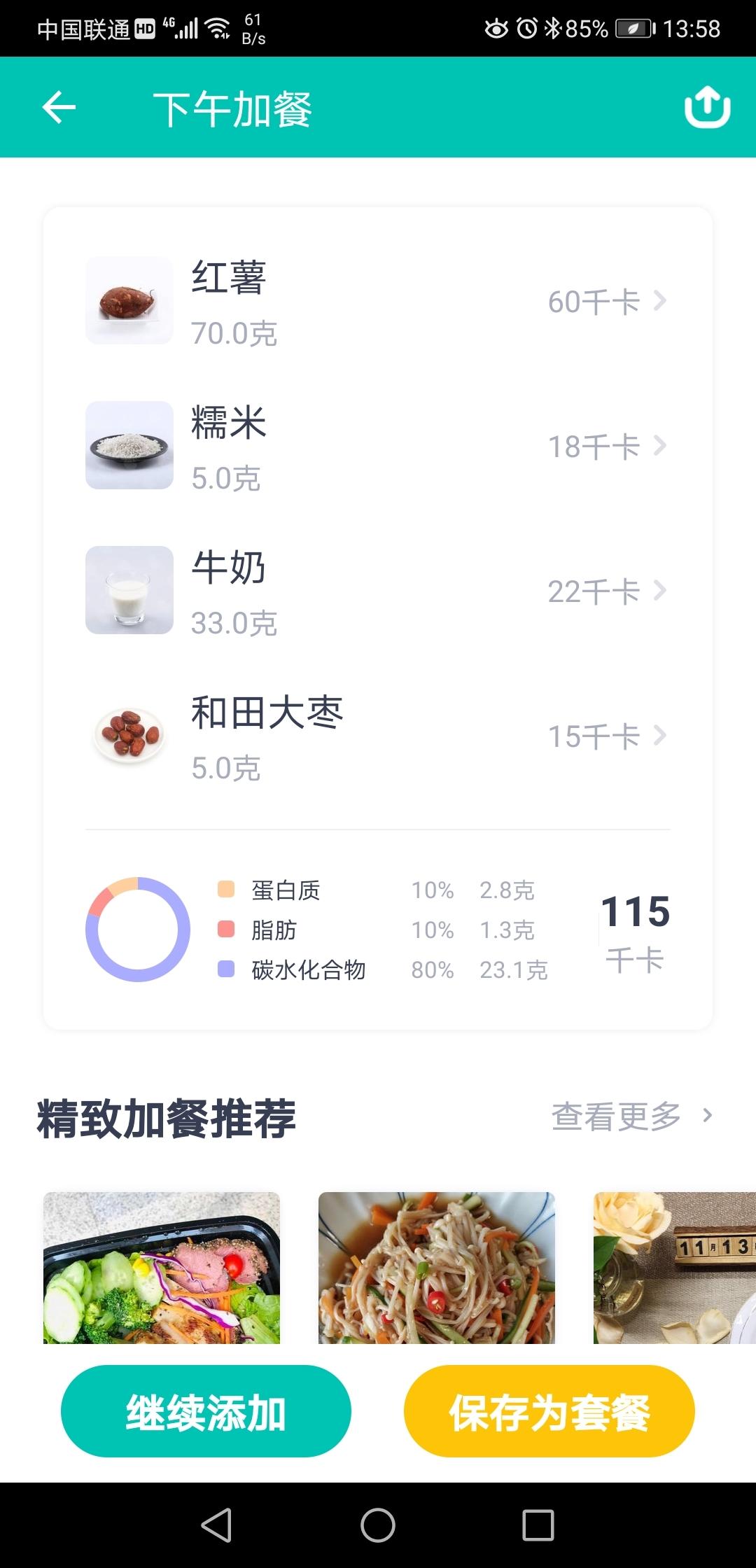Viewport: 756px width, 1568px height.
Task: Open the rose and calendar recommendation card
Action: click(x=673, y=1267)
